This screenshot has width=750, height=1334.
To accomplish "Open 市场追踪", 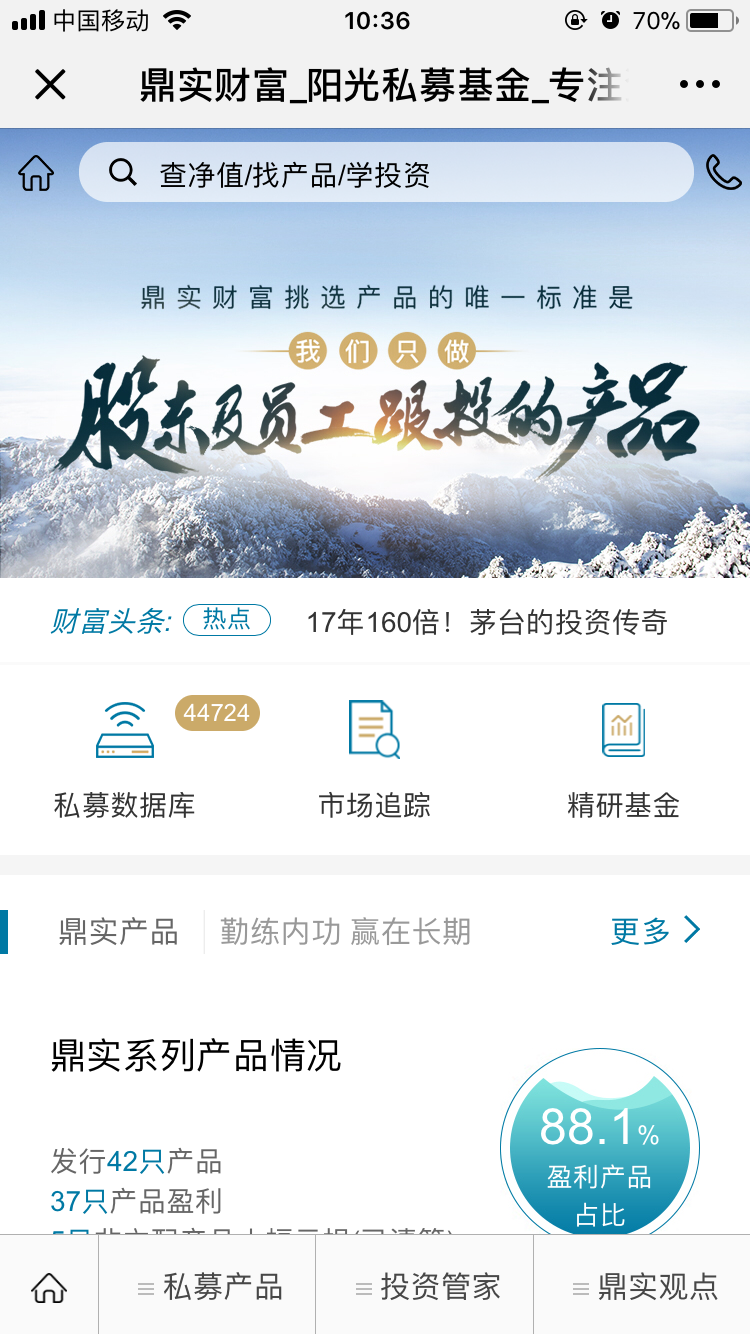I will tap(375, 760).
